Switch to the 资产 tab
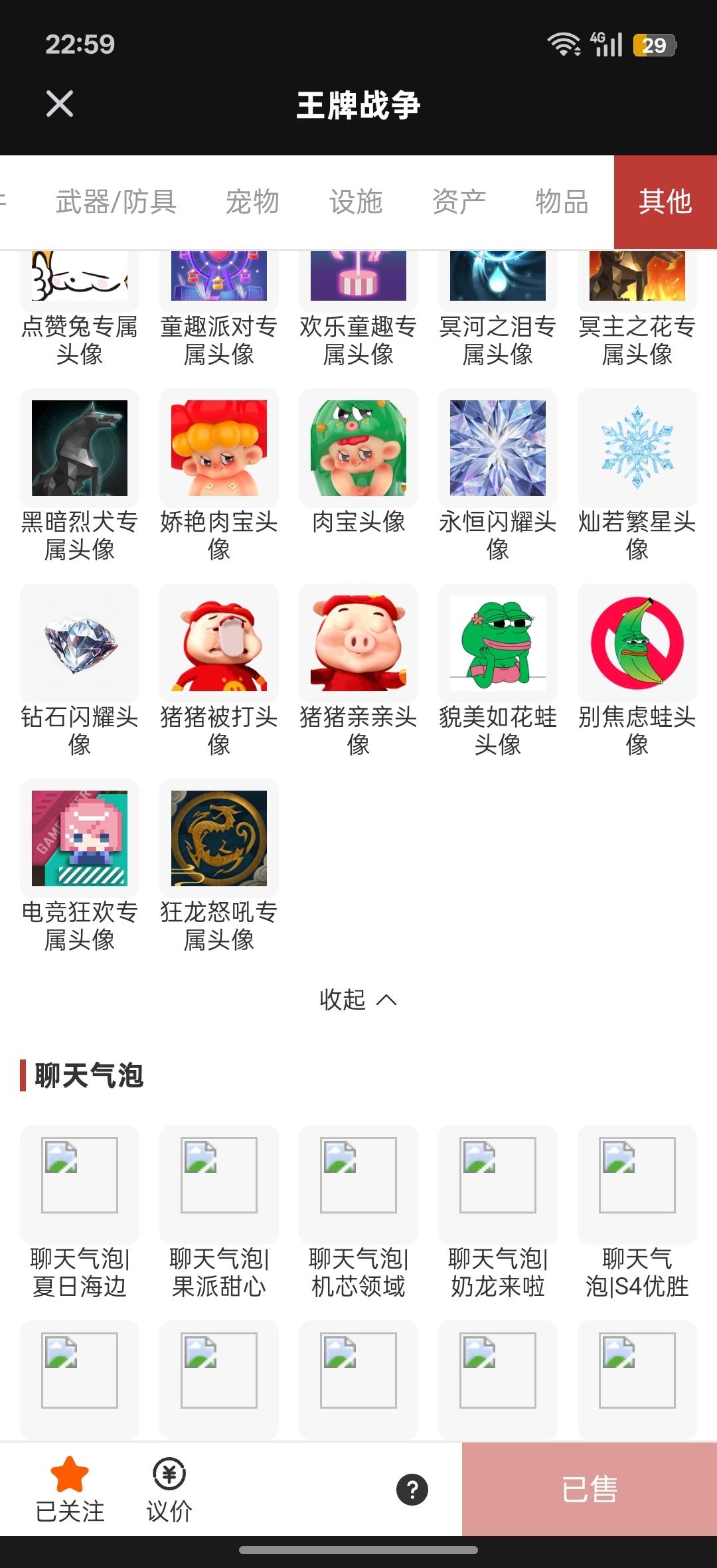 point(459,202)
